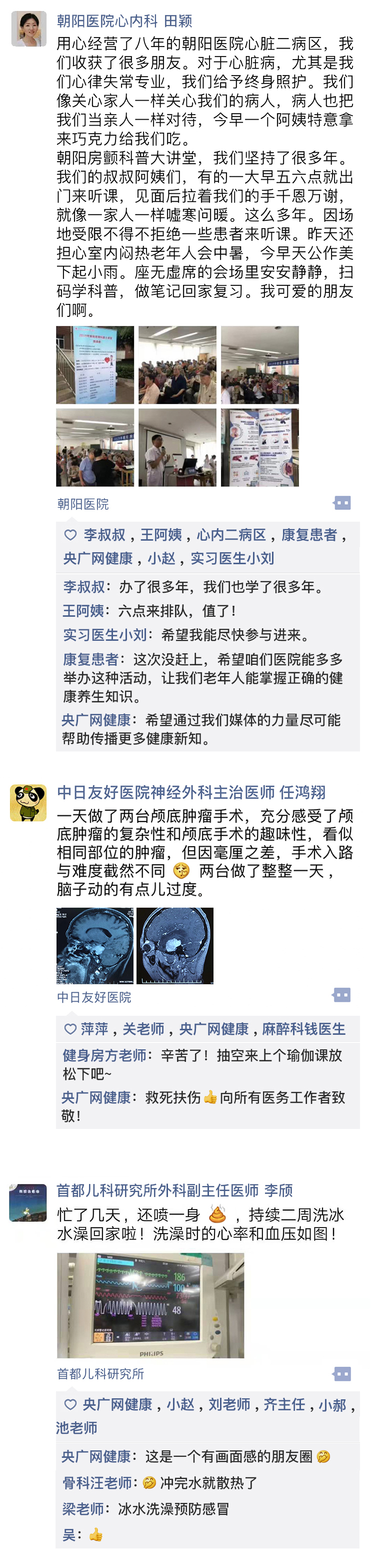Viewport: 375px width, 1568px height.
Task: Open 李叔叔's profile from the likes list
Action: point(104,535)
